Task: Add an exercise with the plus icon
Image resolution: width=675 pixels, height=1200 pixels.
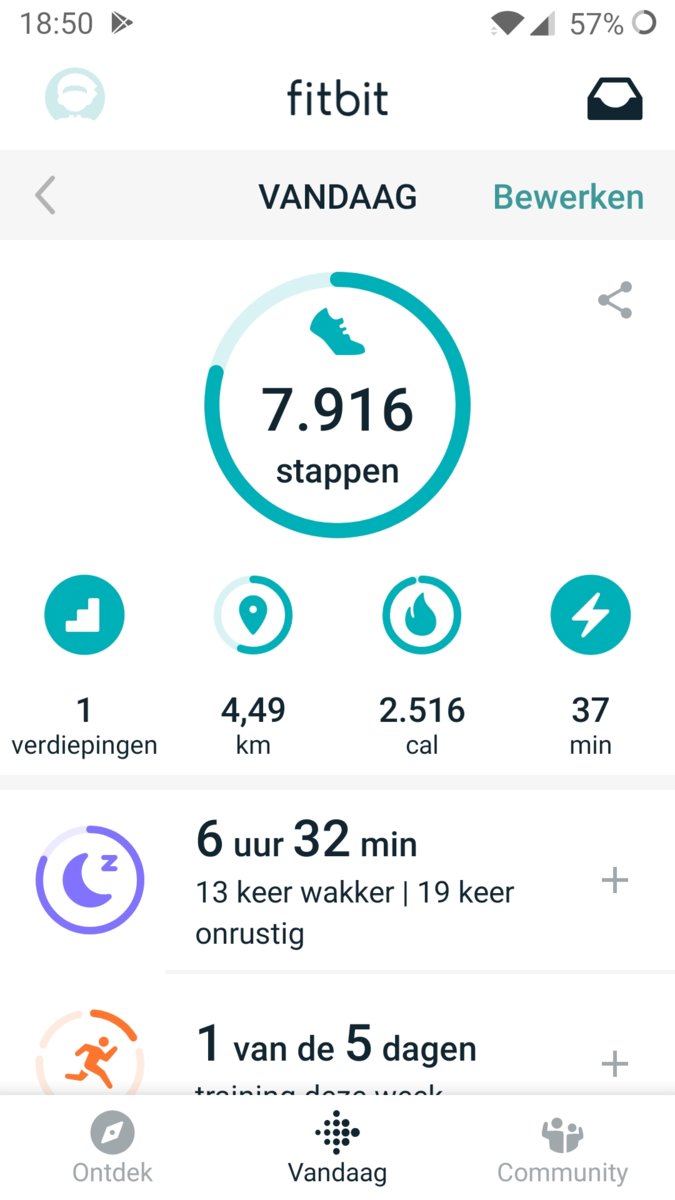Action: [x=614, y=1063]
